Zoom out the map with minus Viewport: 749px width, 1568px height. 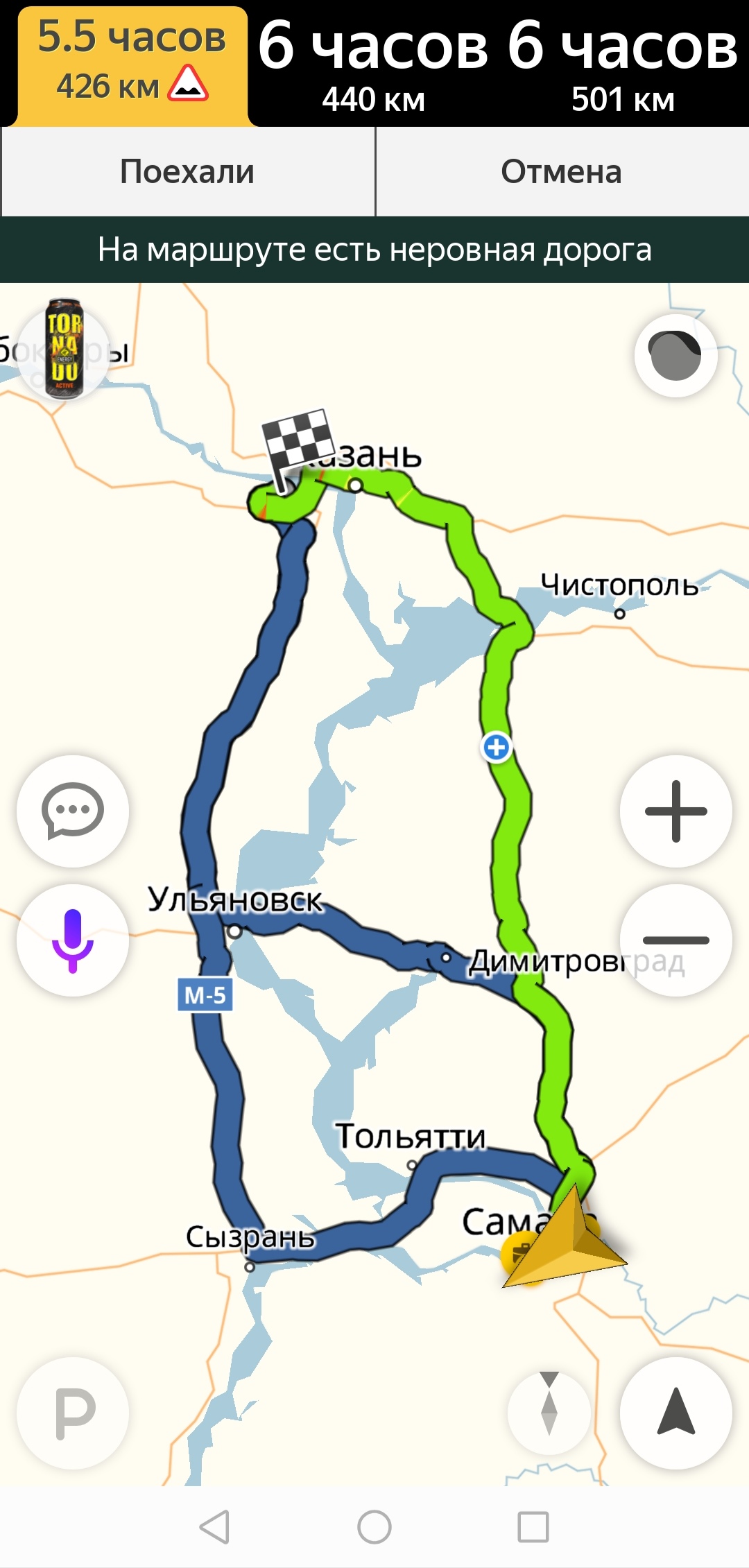675,940
